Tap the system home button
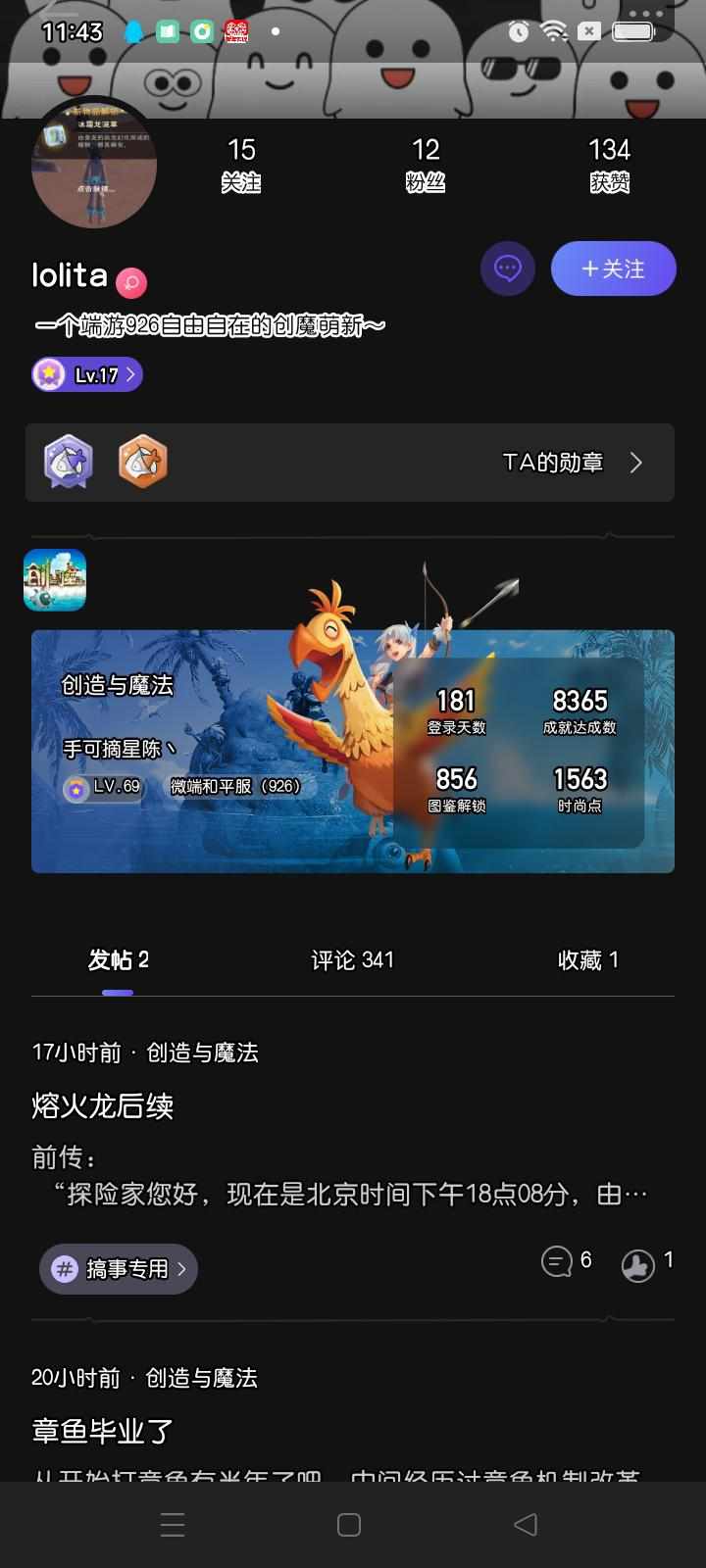Image resolution: width=706 pixels, height=1568 pixels. (x=349, y=1525)
